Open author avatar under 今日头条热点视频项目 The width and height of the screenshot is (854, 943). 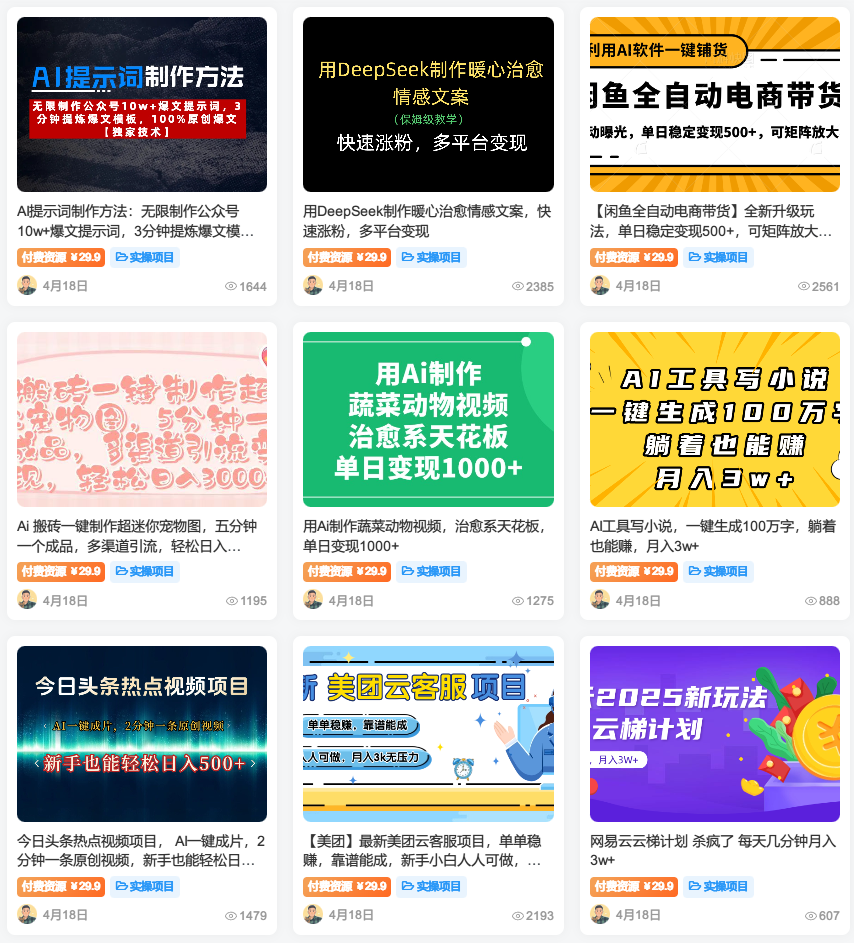pyautogui.click(x=27, y=914)
